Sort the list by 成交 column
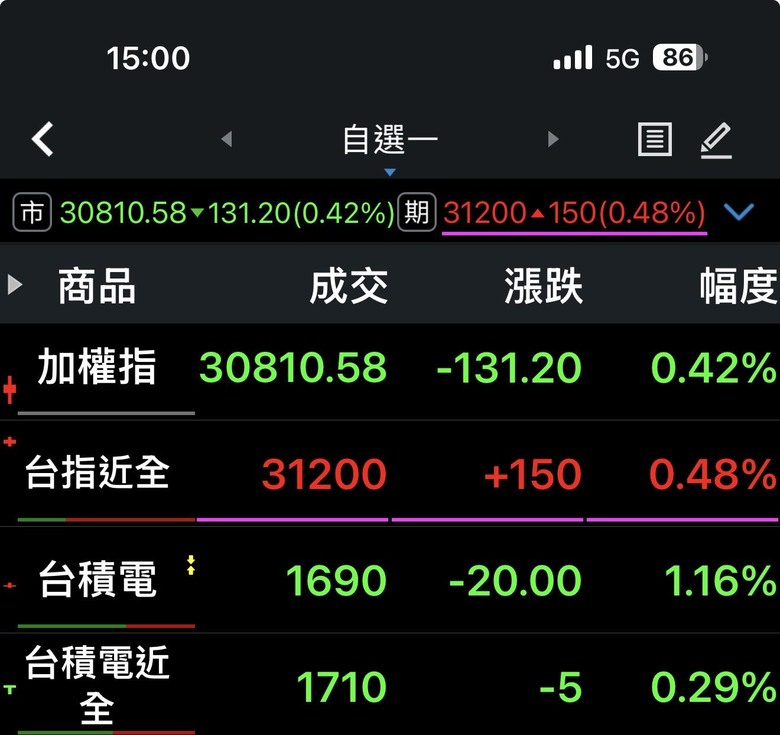780x735 pixels. 348,286
